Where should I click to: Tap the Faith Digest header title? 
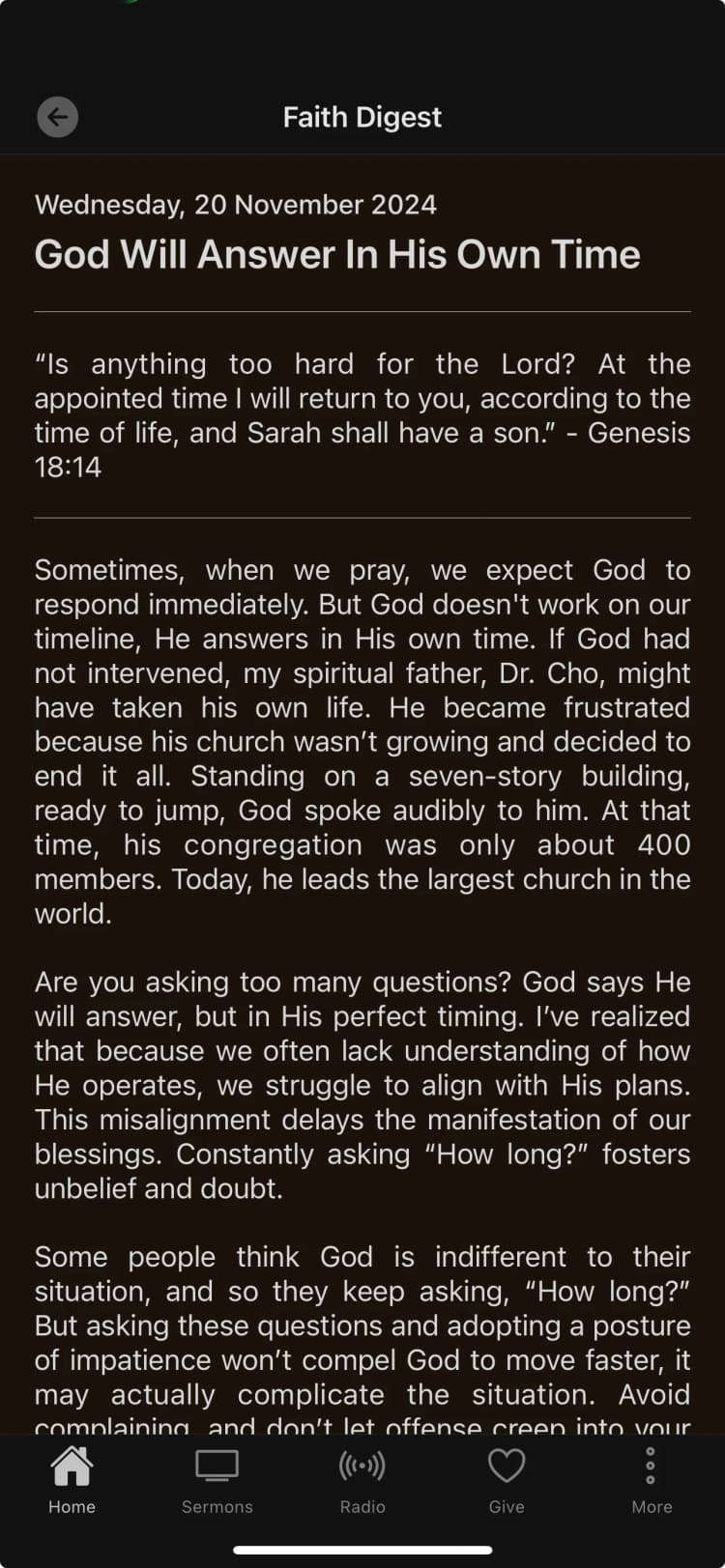pos(362,116)
